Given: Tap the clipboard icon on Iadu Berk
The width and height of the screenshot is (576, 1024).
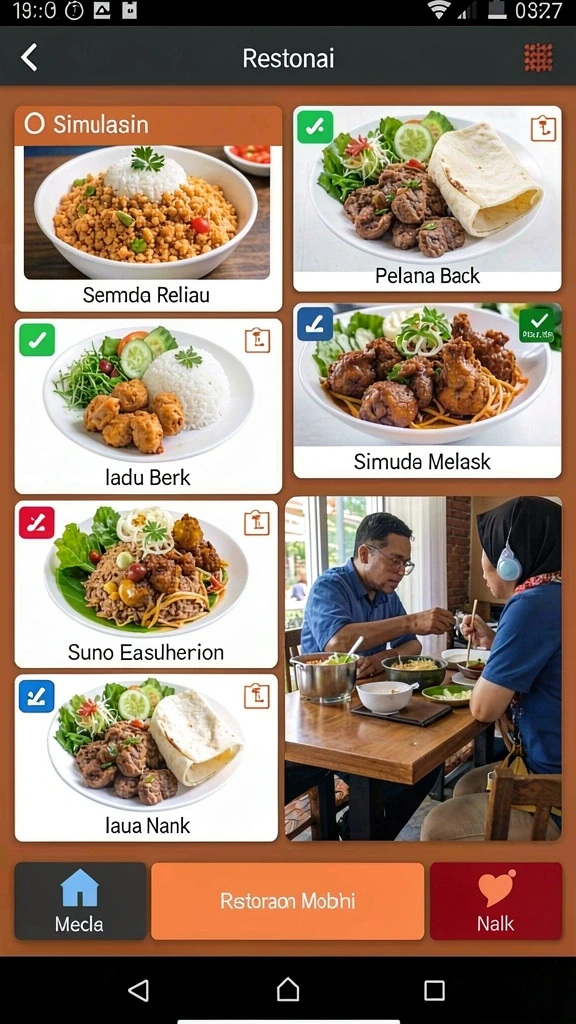Looking at the screenshot, I should point(257,340).
